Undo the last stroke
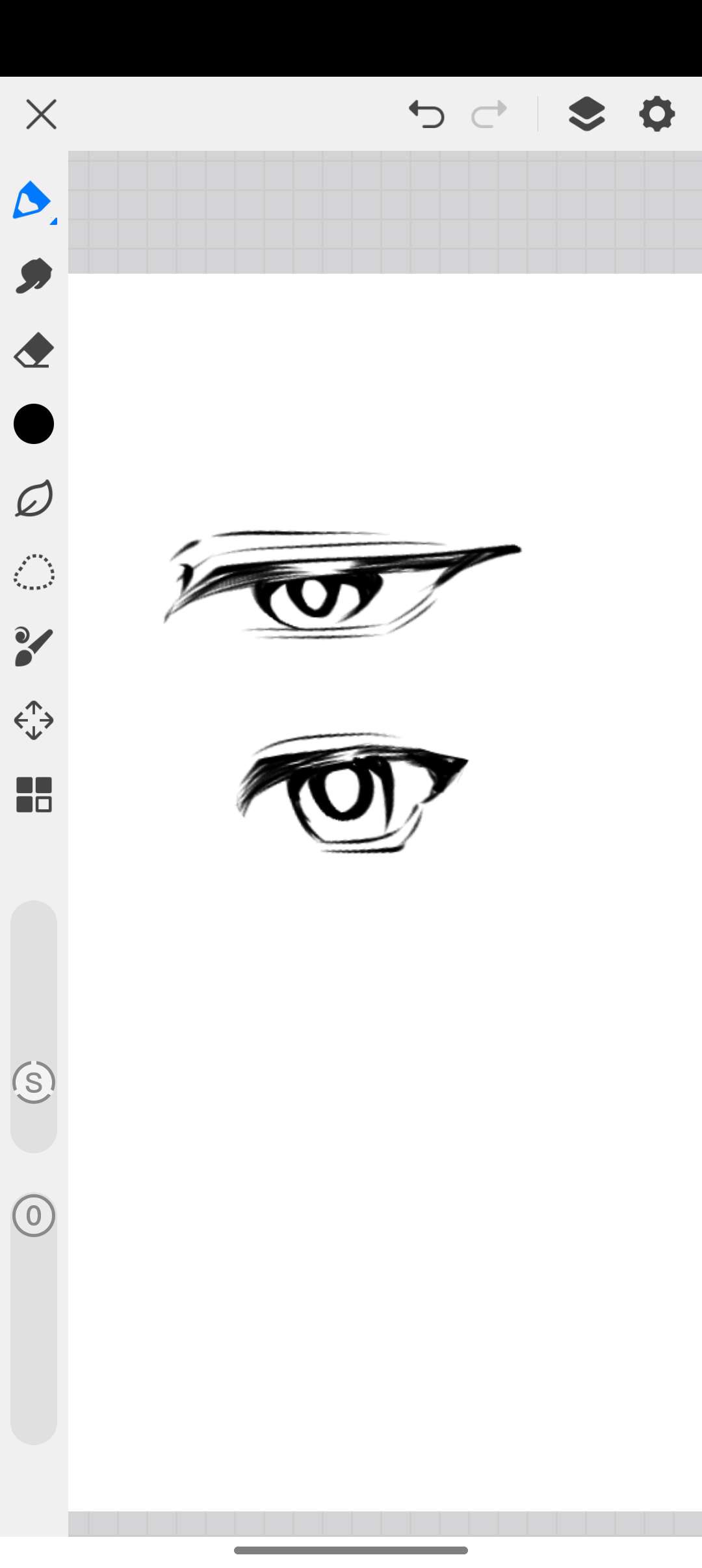The height and width of the screenshot is (1568, 702). click(x=426, y=114)
